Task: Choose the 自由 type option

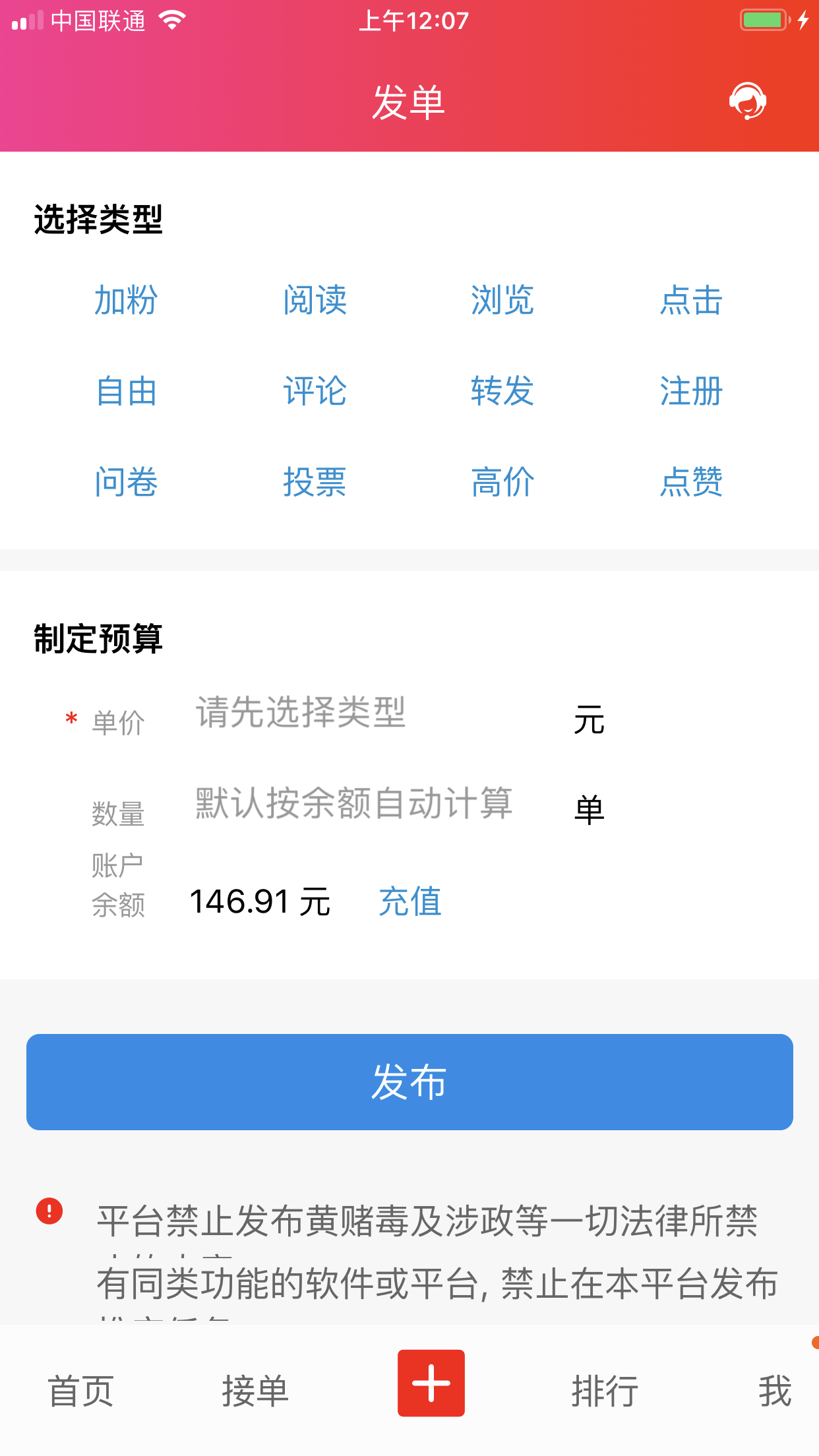Action: pos(125,392)
